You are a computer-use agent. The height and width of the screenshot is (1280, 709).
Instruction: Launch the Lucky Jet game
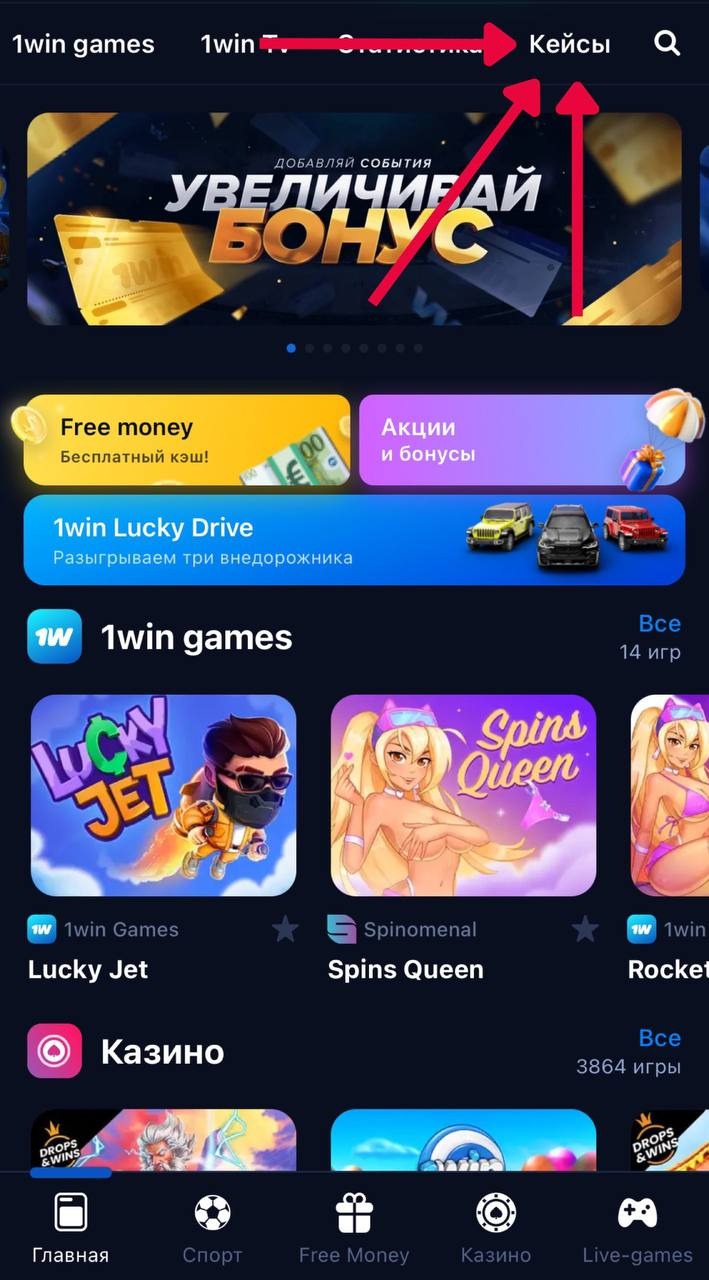click(x=164, y=795)
